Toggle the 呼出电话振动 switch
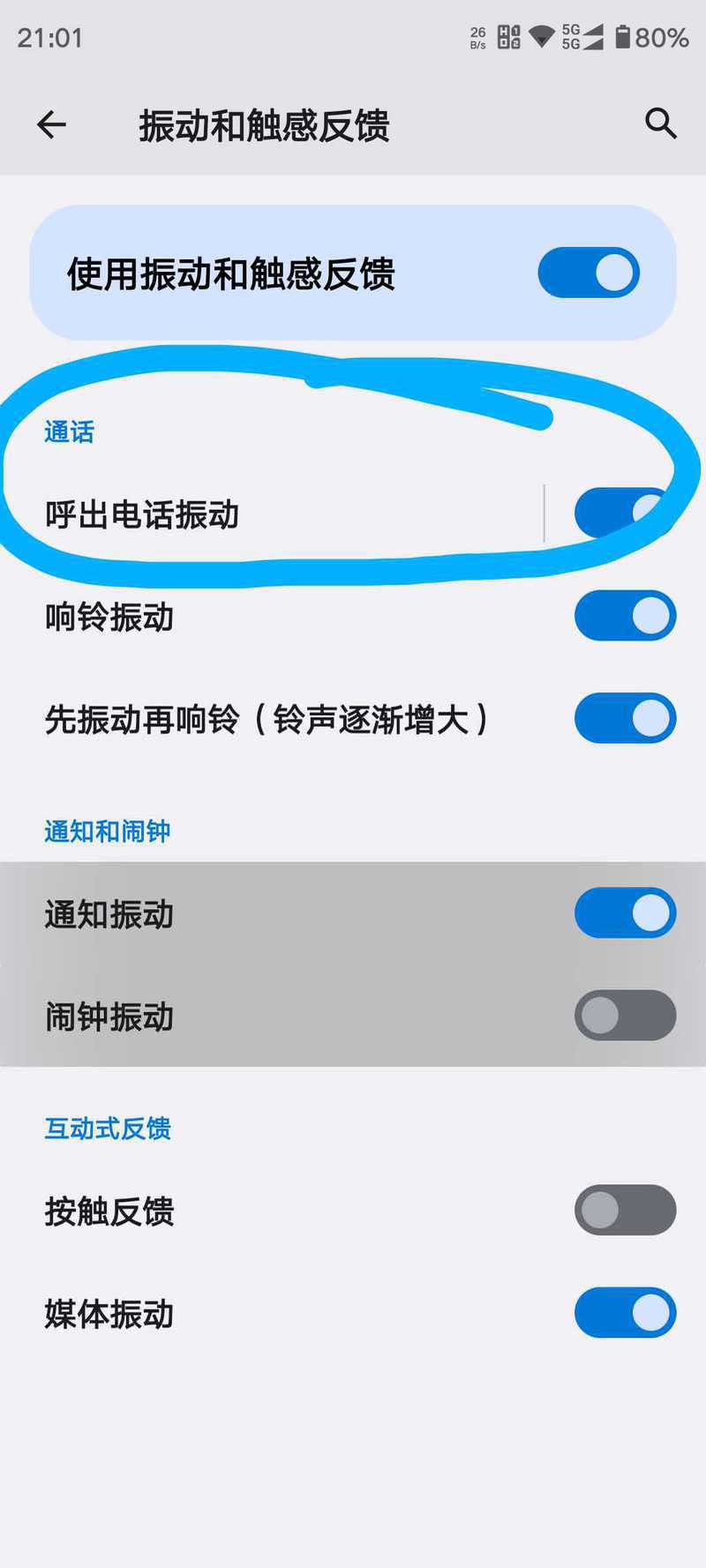This screenshot has width=706, height=1568. coord(623,513)
